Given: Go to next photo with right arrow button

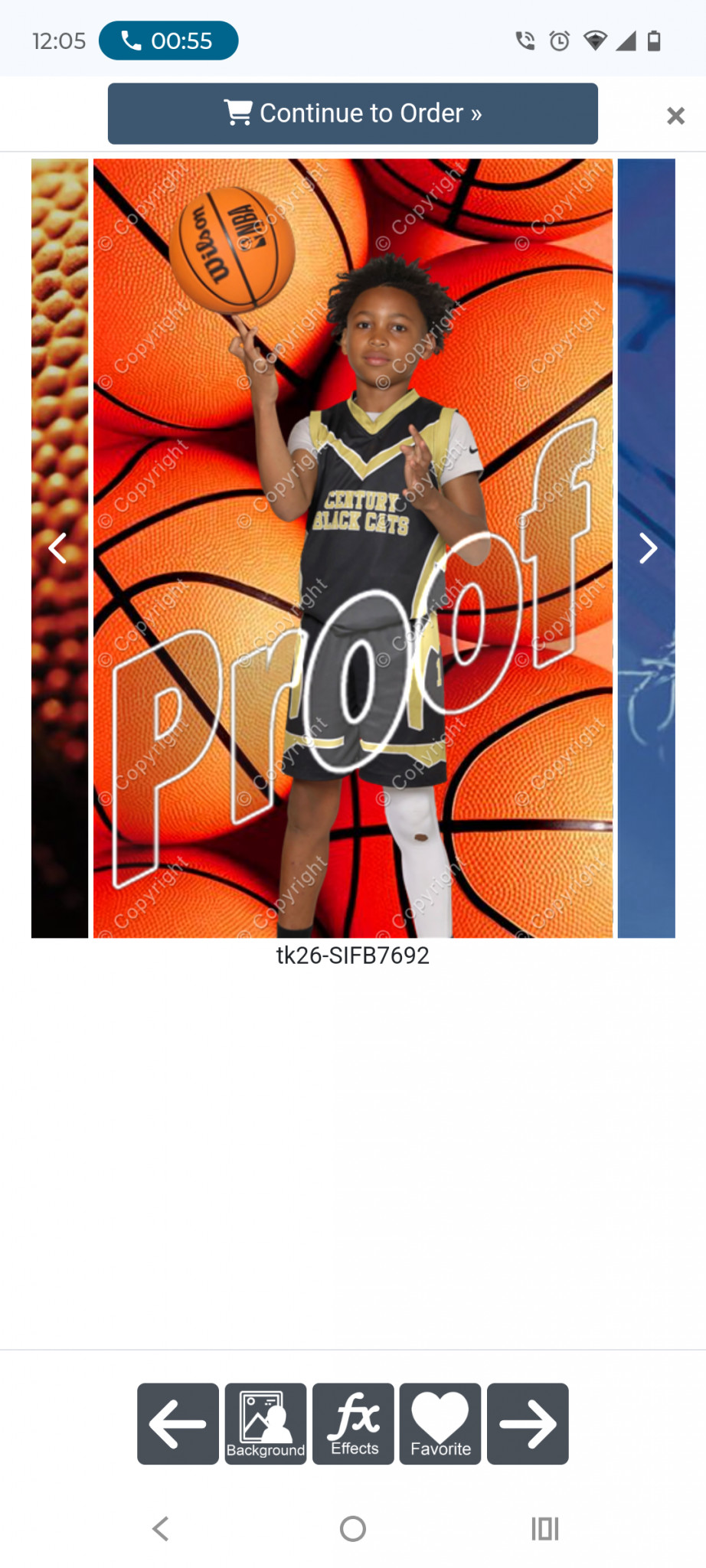Looking at the screenshot, I should tap(528, 1423).
